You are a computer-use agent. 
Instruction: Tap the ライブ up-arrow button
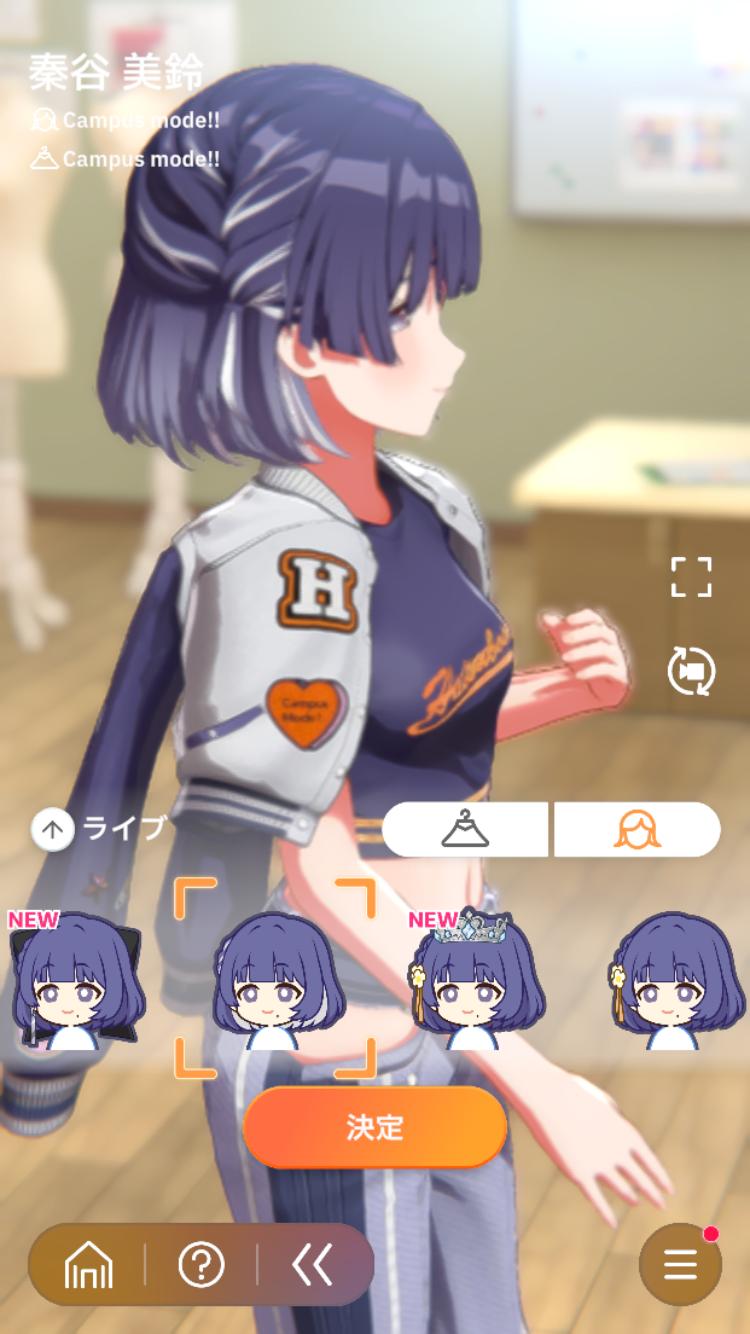pos(53,829)
